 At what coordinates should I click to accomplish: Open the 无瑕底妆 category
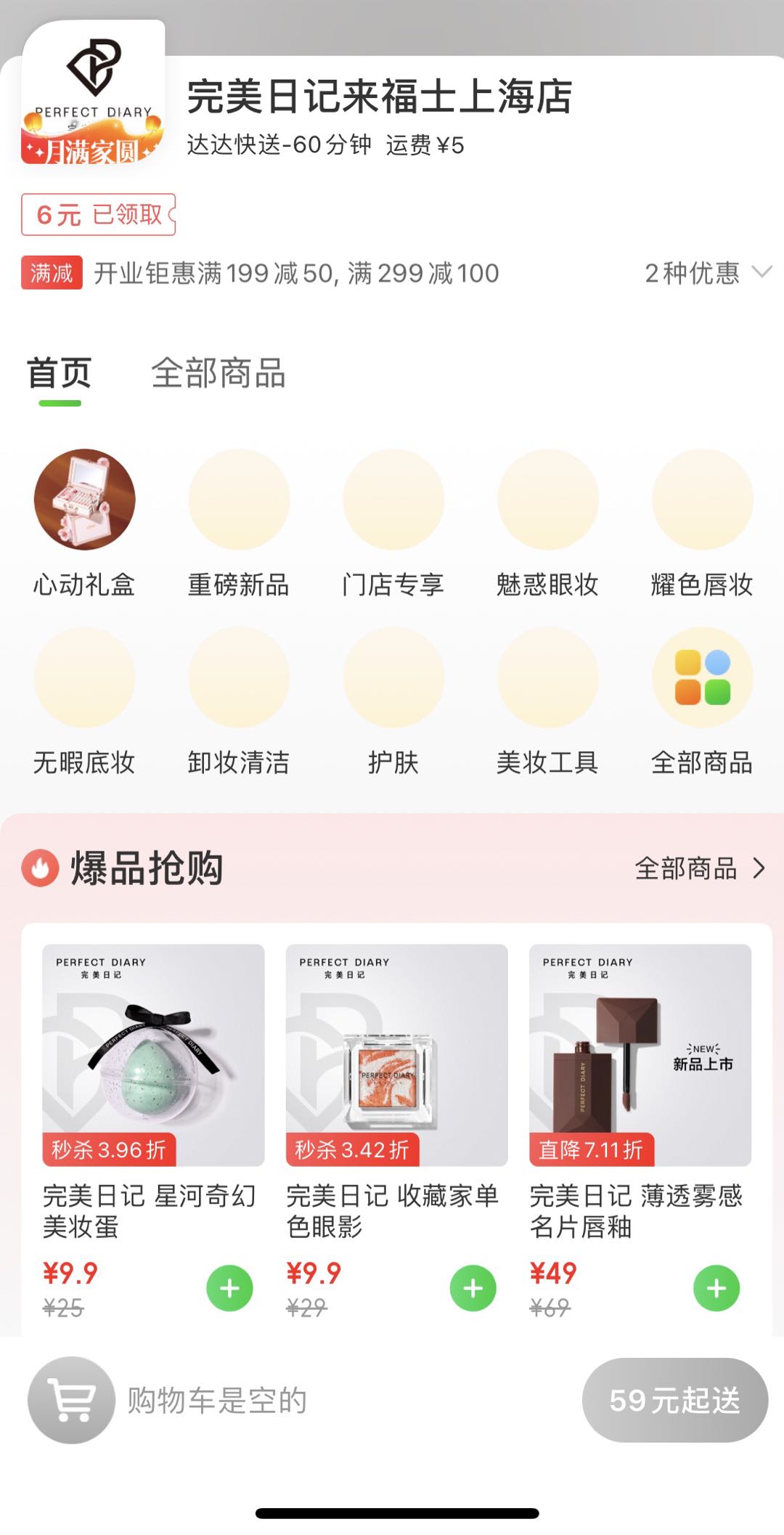click(x=84, y=677)
